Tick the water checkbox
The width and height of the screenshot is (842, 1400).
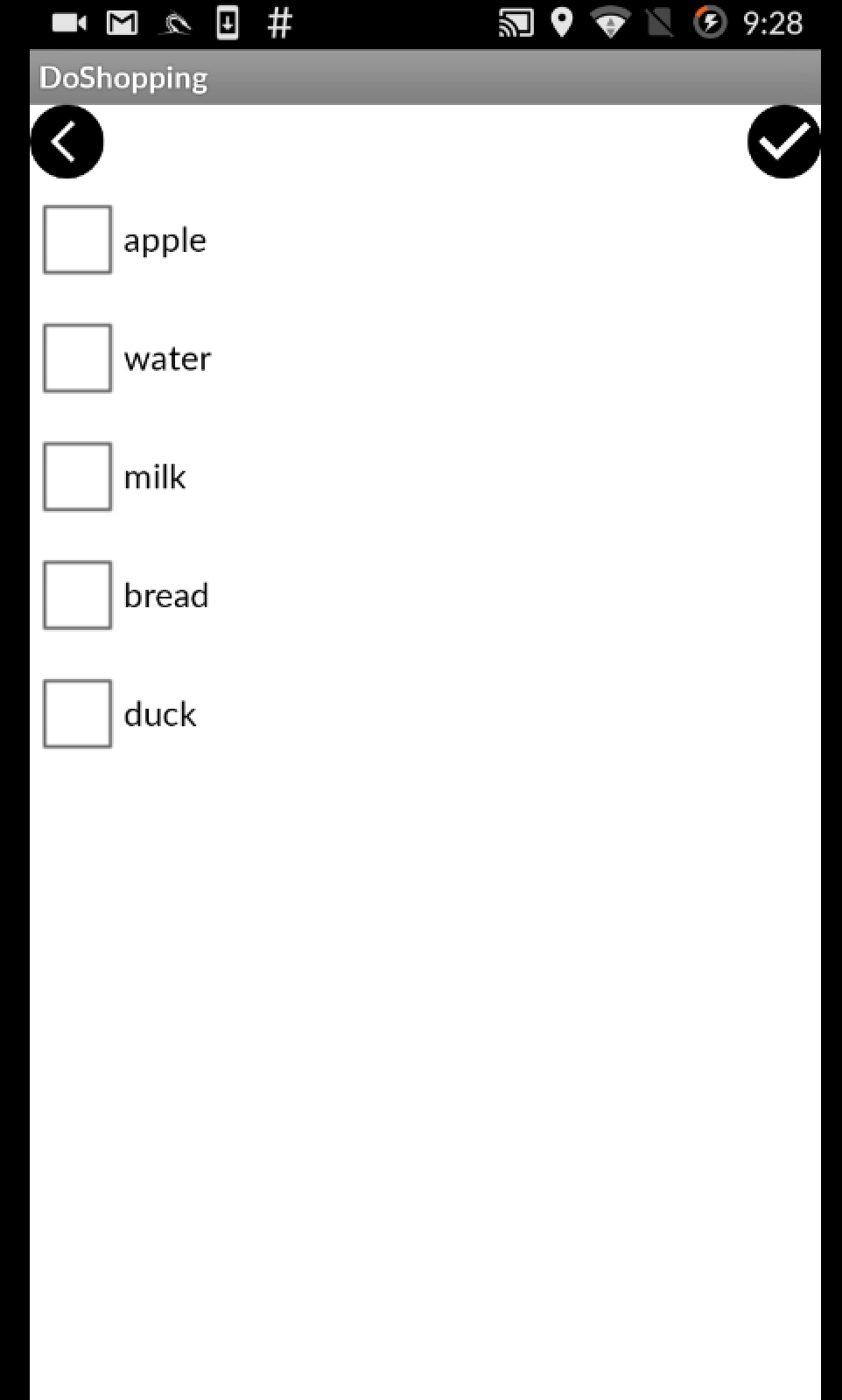(x=77, y=358)
